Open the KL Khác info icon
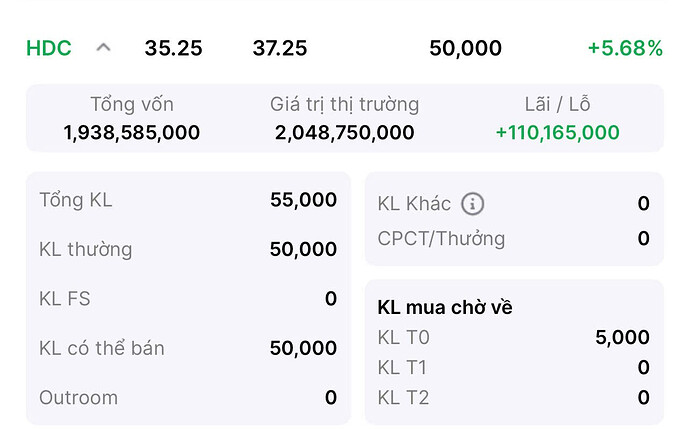Image resolution: width=690 pixels, height=429 pixels. (x=473, y=204)
